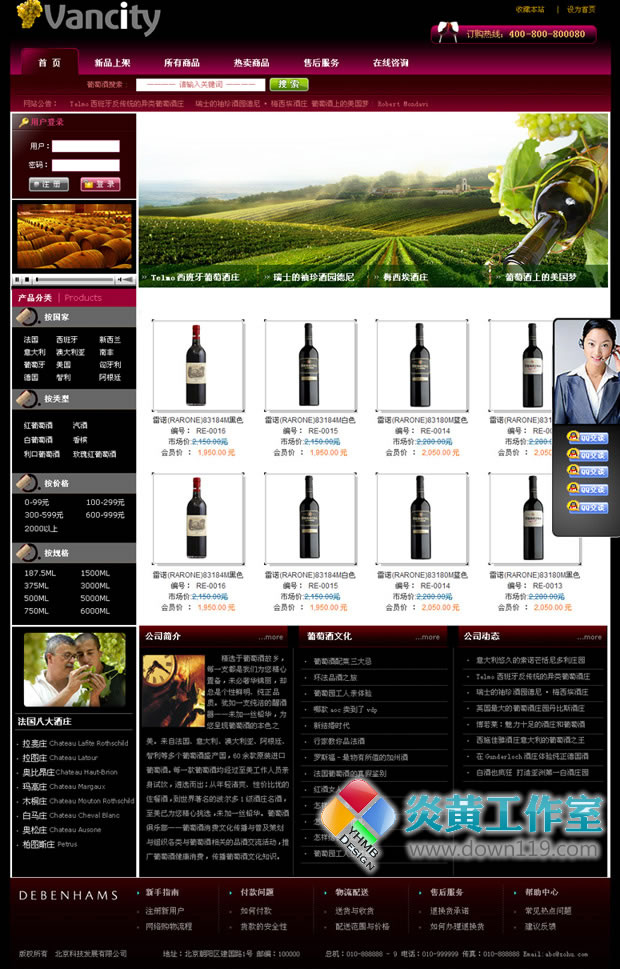Tap the green 搜索 button
Viewport: 620px width, 969px height.
point(287,85)
